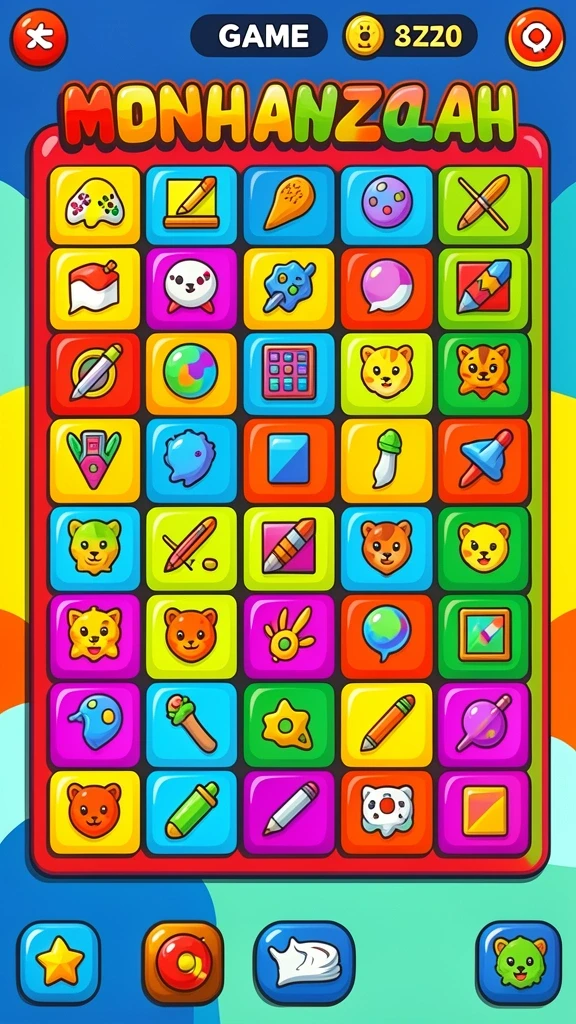The image size is (576, 1024).
Task: Choose the colorful globe on the orange tile
Action: pos(191,374)
